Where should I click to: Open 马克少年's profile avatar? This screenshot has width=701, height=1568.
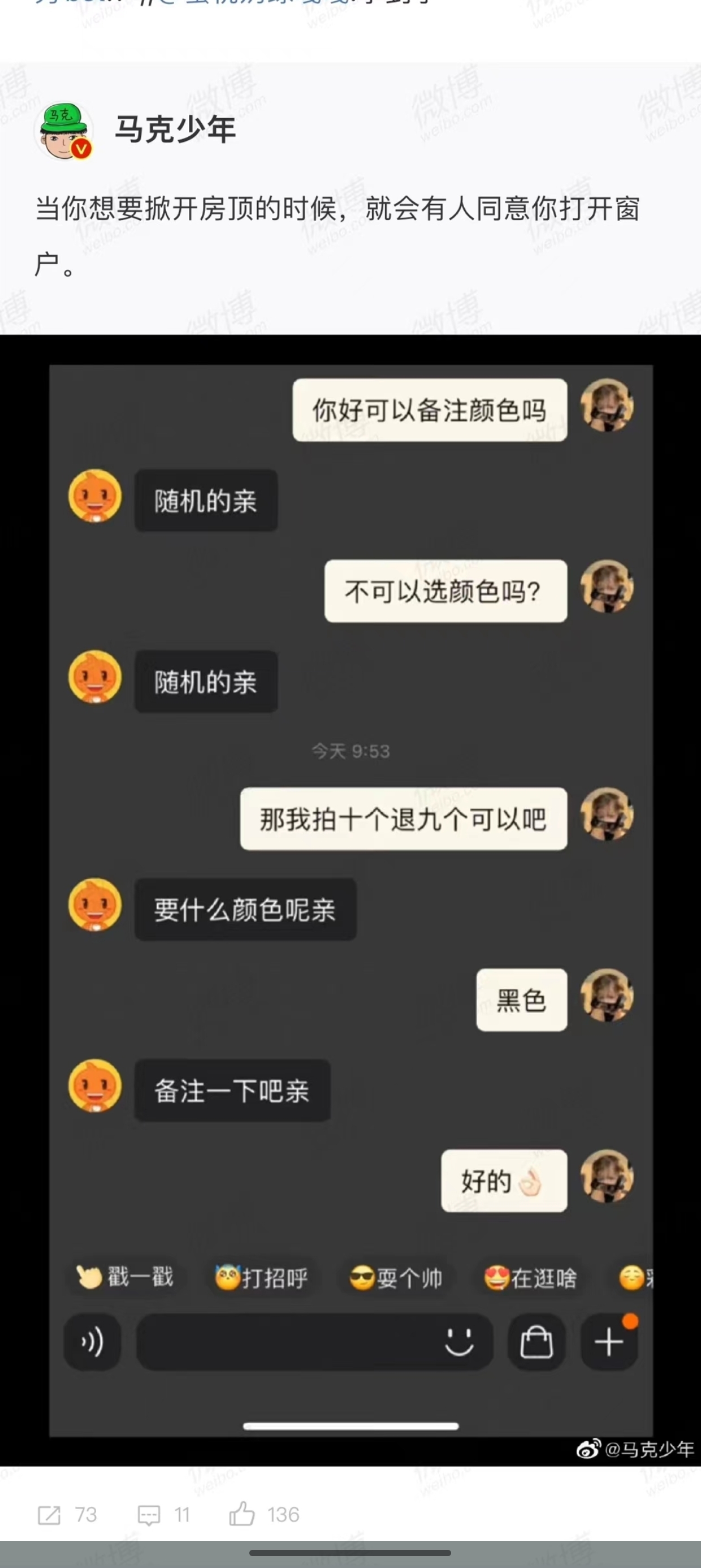(x=64, y=131)
